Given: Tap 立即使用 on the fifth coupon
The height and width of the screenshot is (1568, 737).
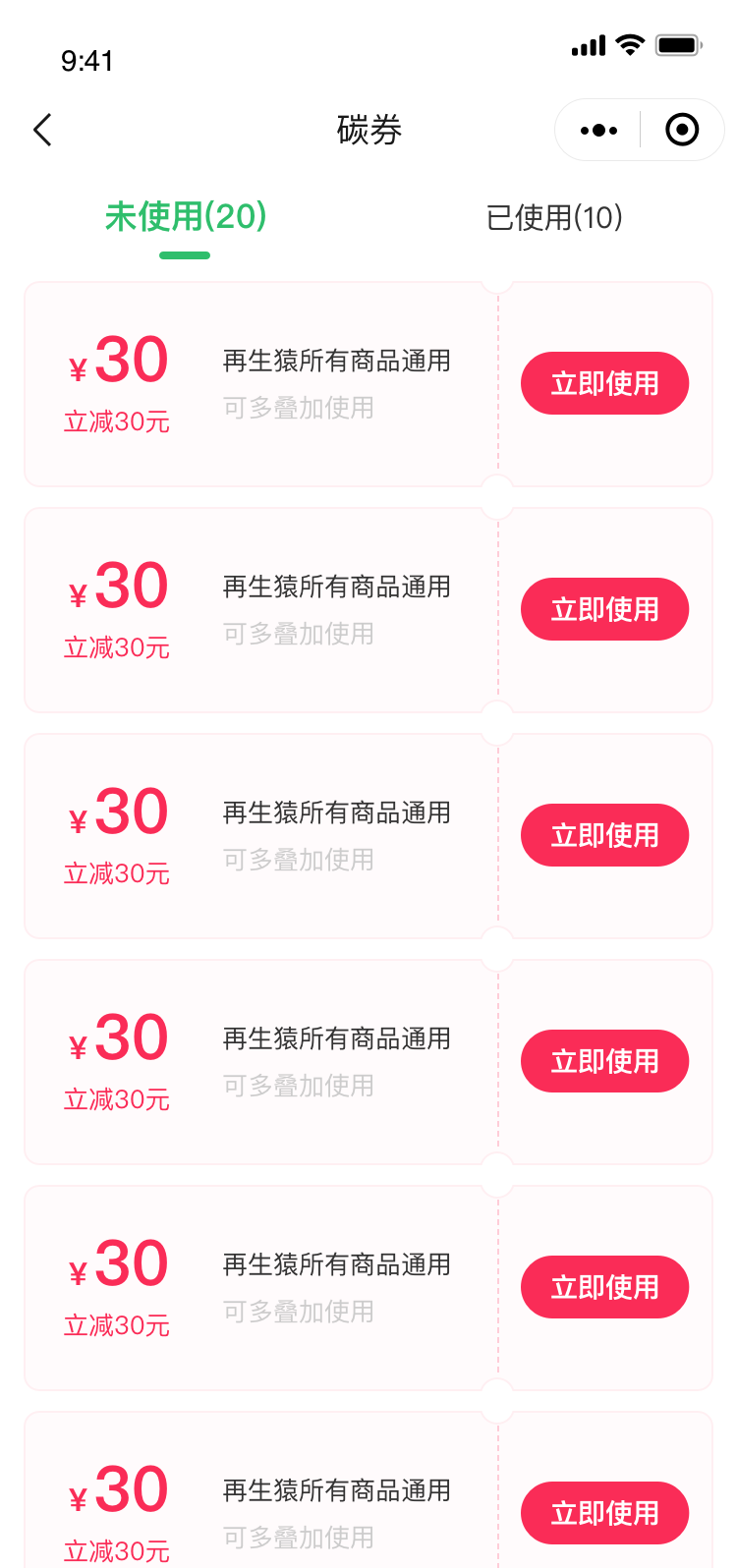Looking at the screenshot, I should (x=603, y=1287).
